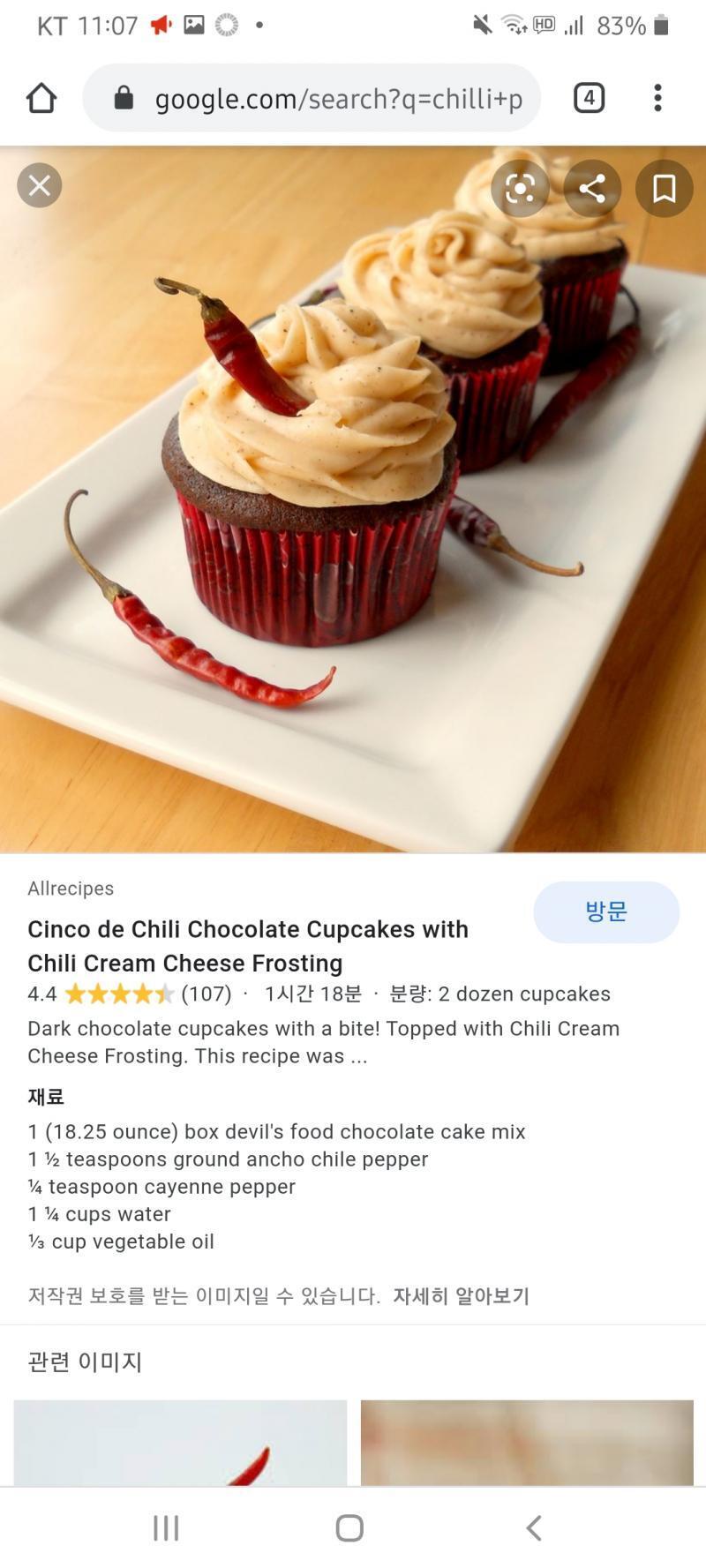
Task: Go to the browser home page
Action: (41, 98)
